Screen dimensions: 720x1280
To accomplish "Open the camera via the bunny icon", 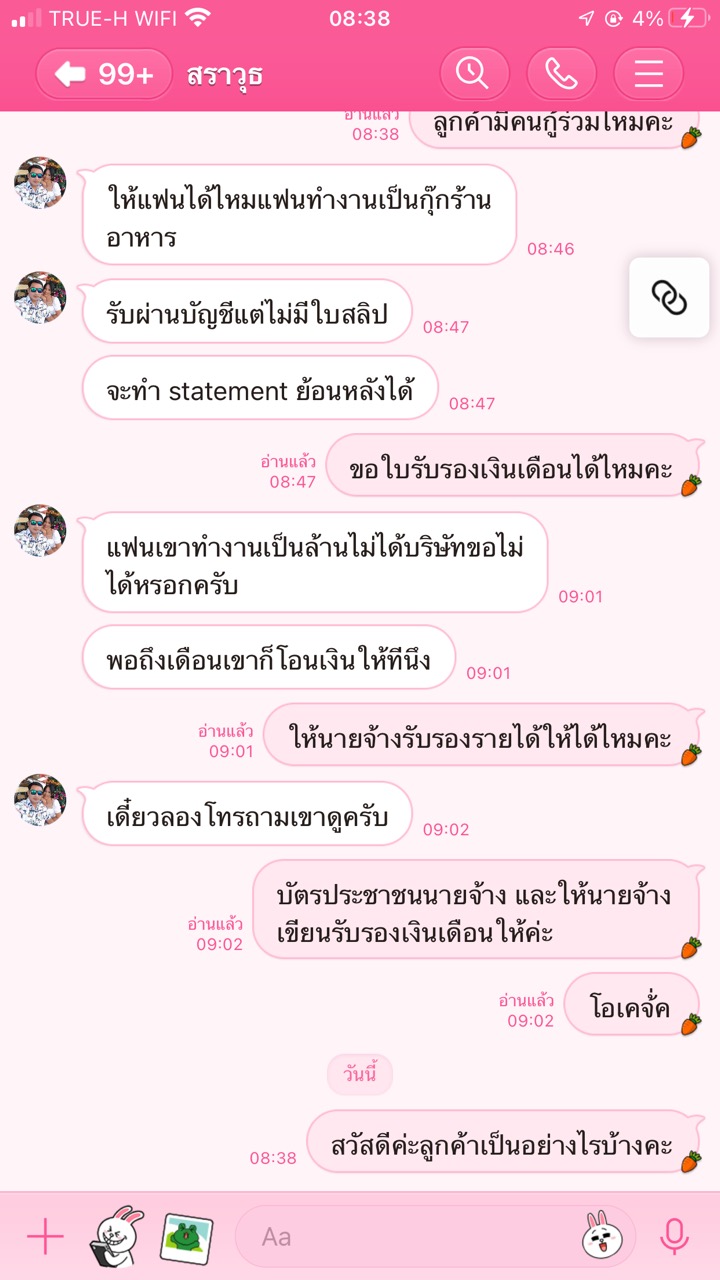I will [x=116, y=1237].
